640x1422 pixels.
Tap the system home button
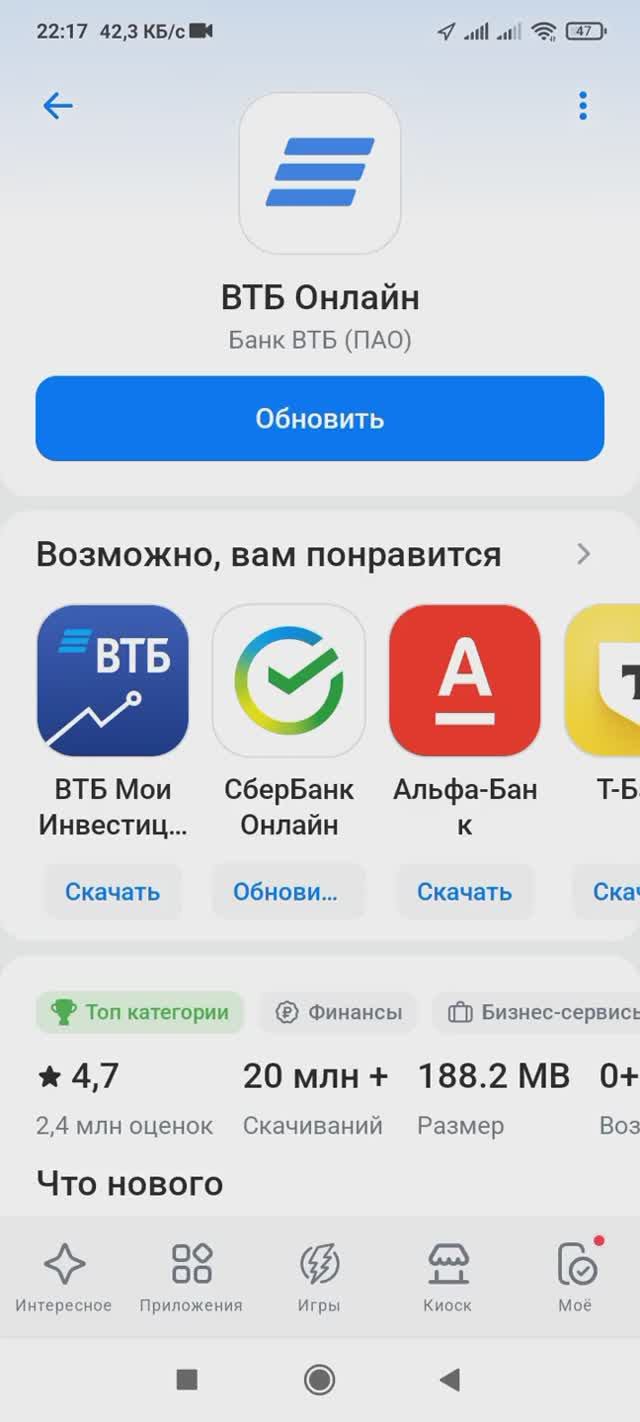319,1381
